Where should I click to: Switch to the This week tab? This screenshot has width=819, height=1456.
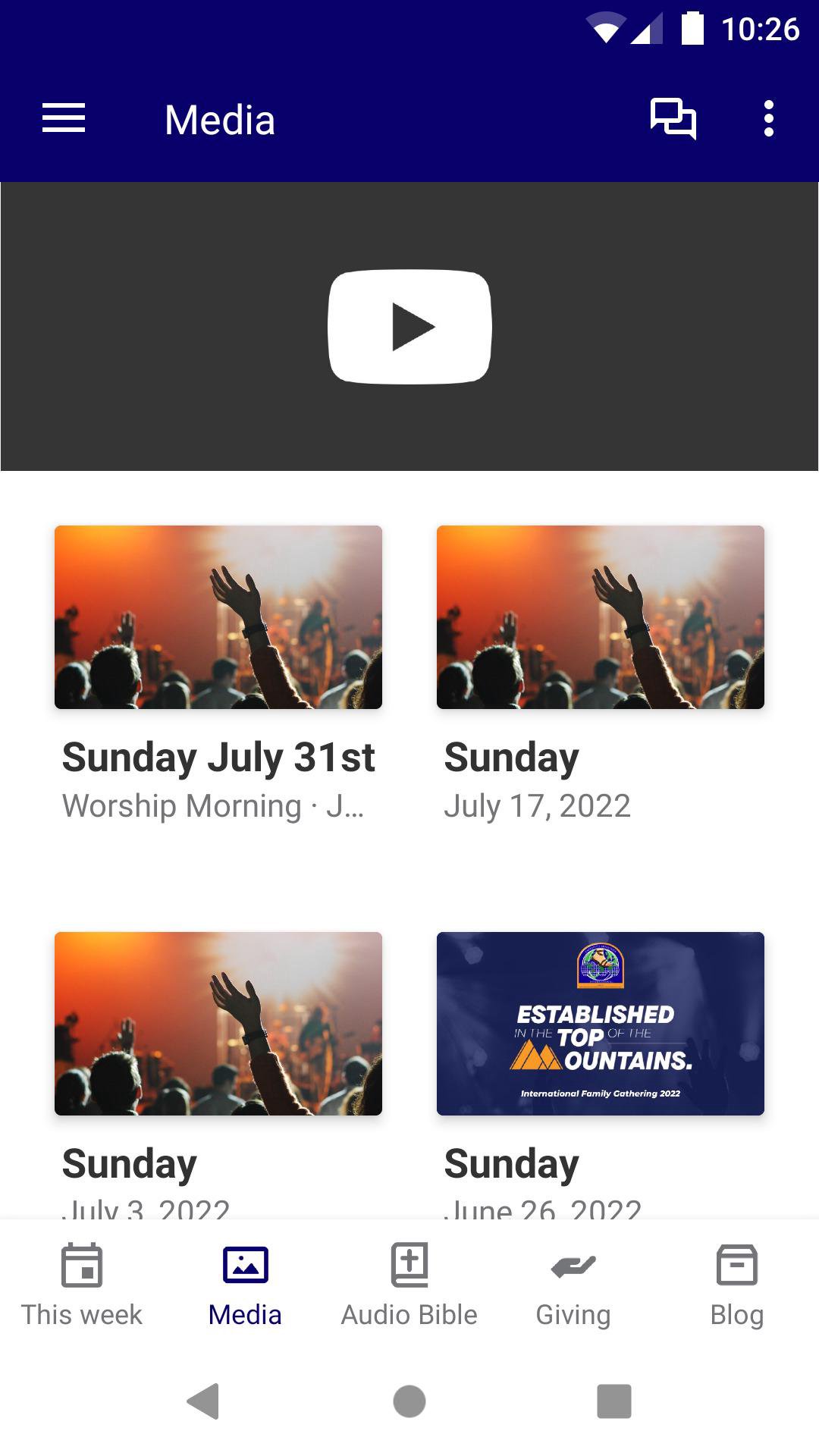82,1285
